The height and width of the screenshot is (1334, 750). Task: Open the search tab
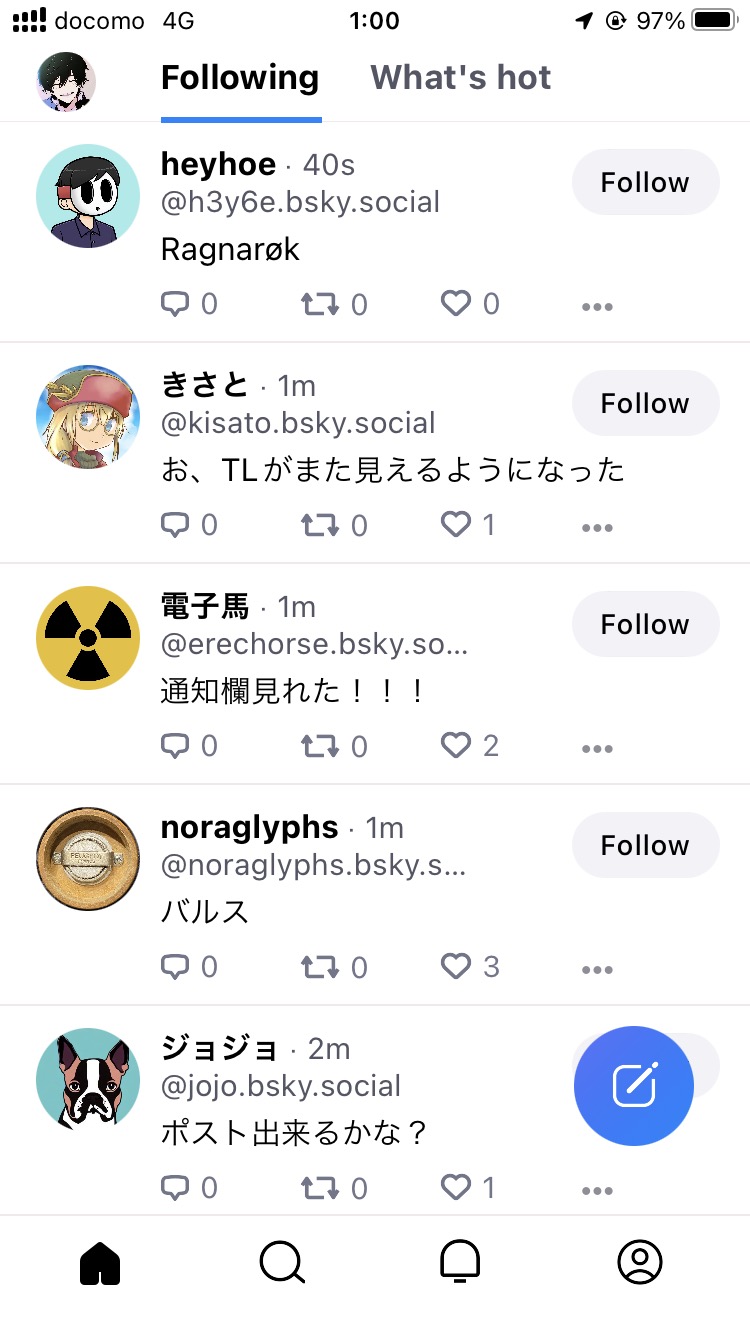pyautogui.click(x=282, y=1263)
